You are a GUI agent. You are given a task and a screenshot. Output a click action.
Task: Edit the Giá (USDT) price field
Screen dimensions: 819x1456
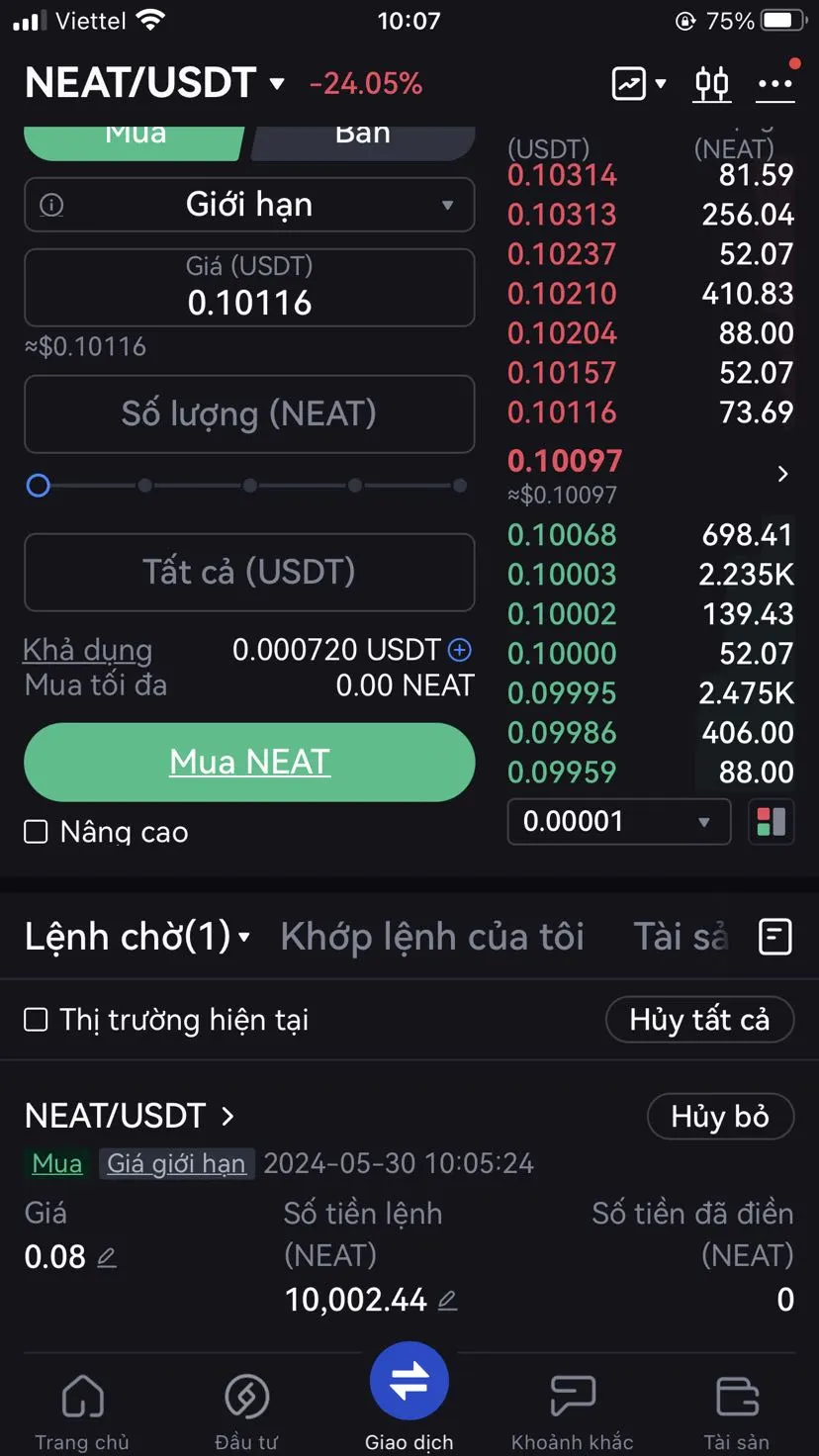(249, 287)
